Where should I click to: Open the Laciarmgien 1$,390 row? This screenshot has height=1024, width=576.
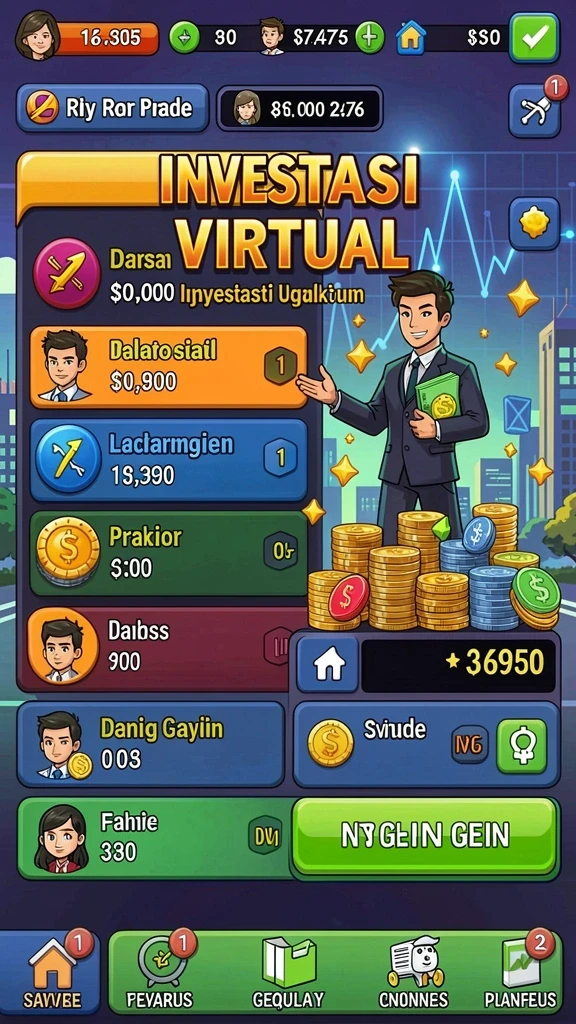click(x=168, y=460)
